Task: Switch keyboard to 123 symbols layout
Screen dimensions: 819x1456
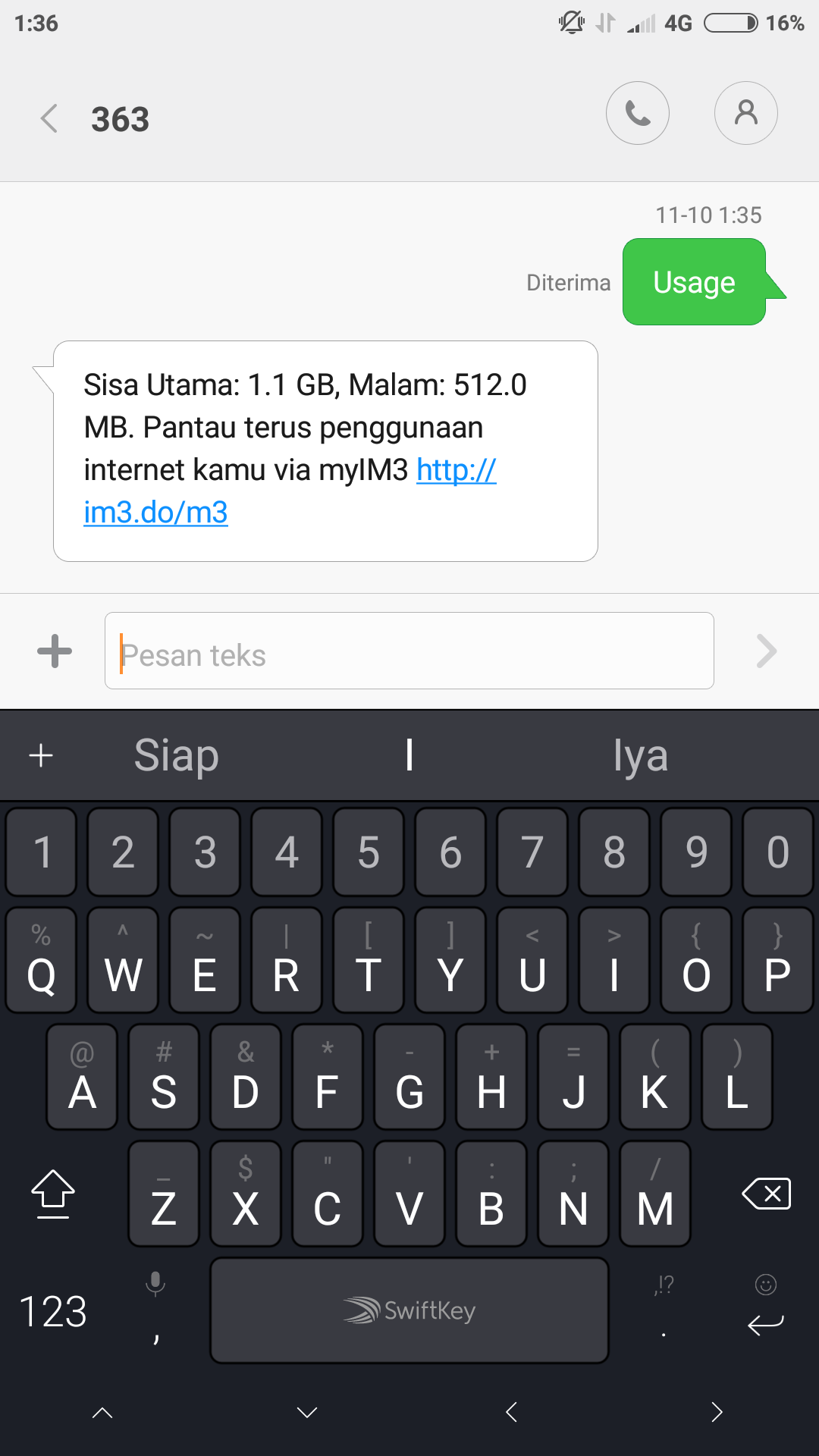Action: pos(53,1311)
